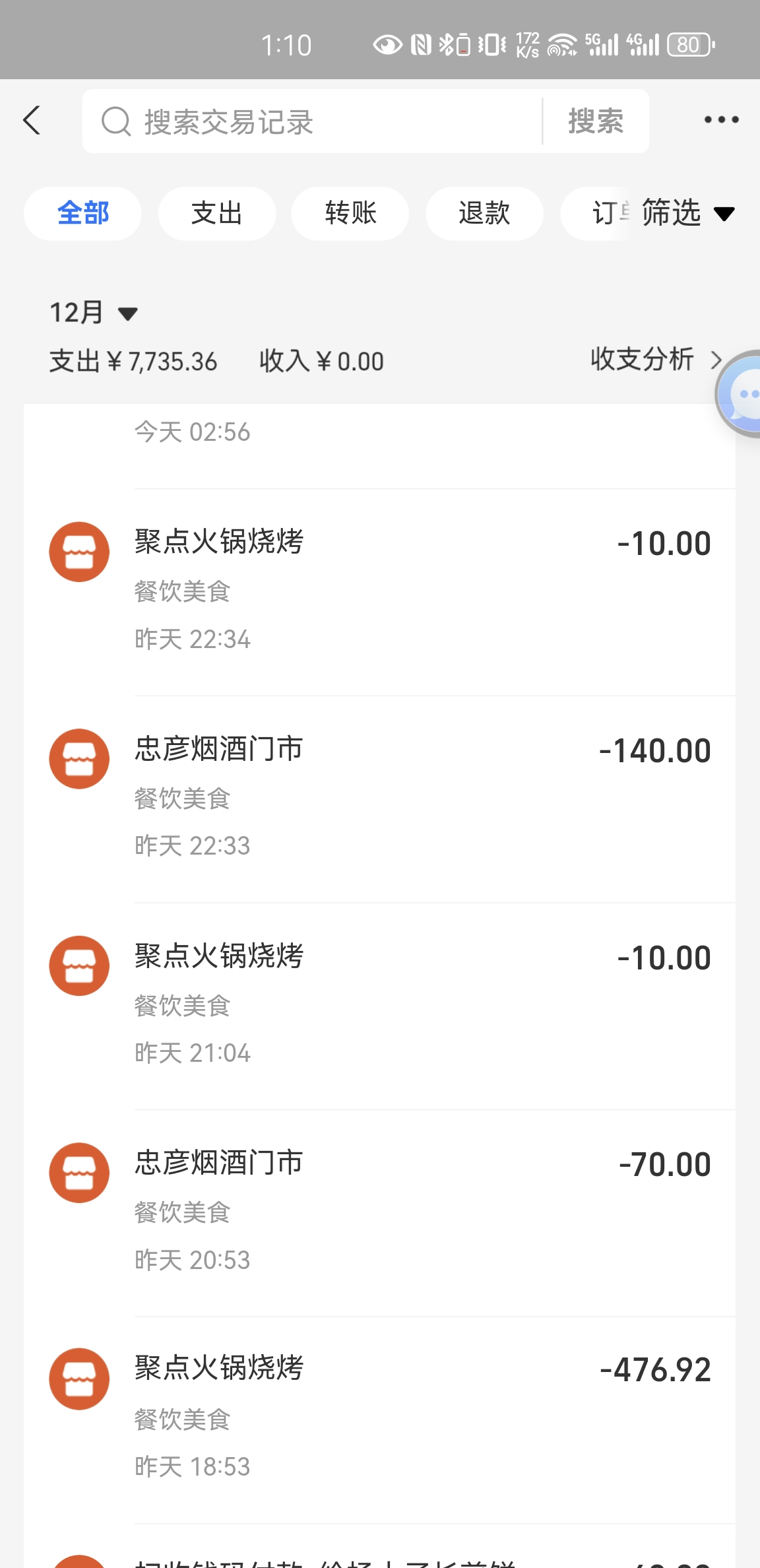760x1568 pixels.
Task: Open the three-dot overflow menu
Action: coord(721,119)
